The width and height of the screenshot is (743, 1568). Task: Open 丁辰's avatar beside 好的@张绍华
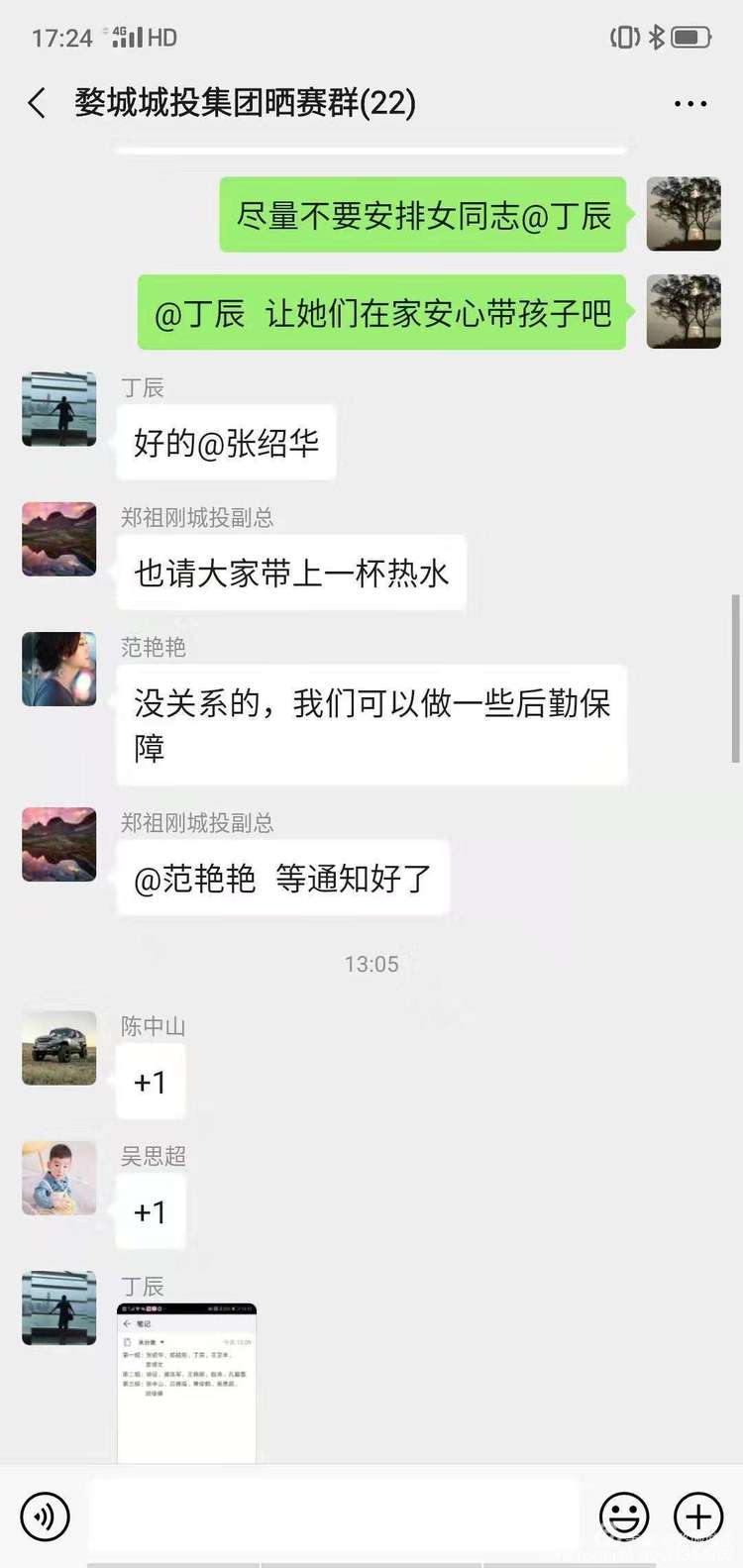pos(59,409)
